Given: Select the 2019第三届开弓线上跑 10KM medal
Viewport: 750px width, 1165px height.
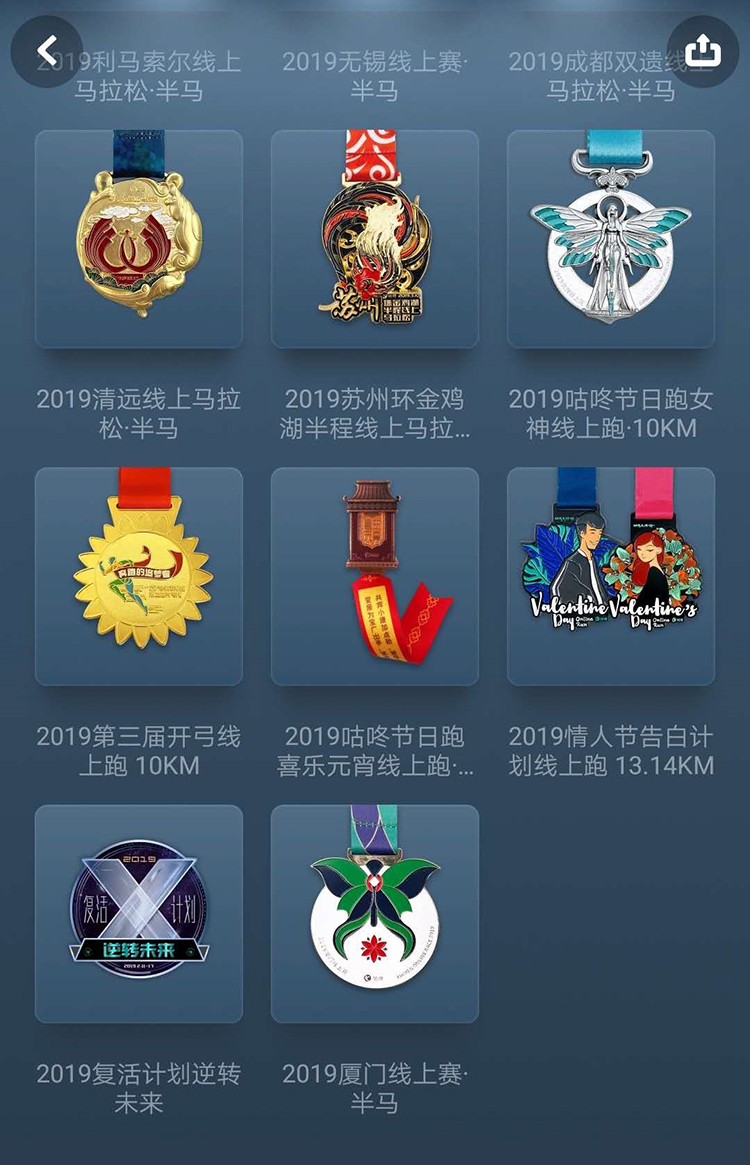Looking at the screenshot, I should [x=139, y=576].
